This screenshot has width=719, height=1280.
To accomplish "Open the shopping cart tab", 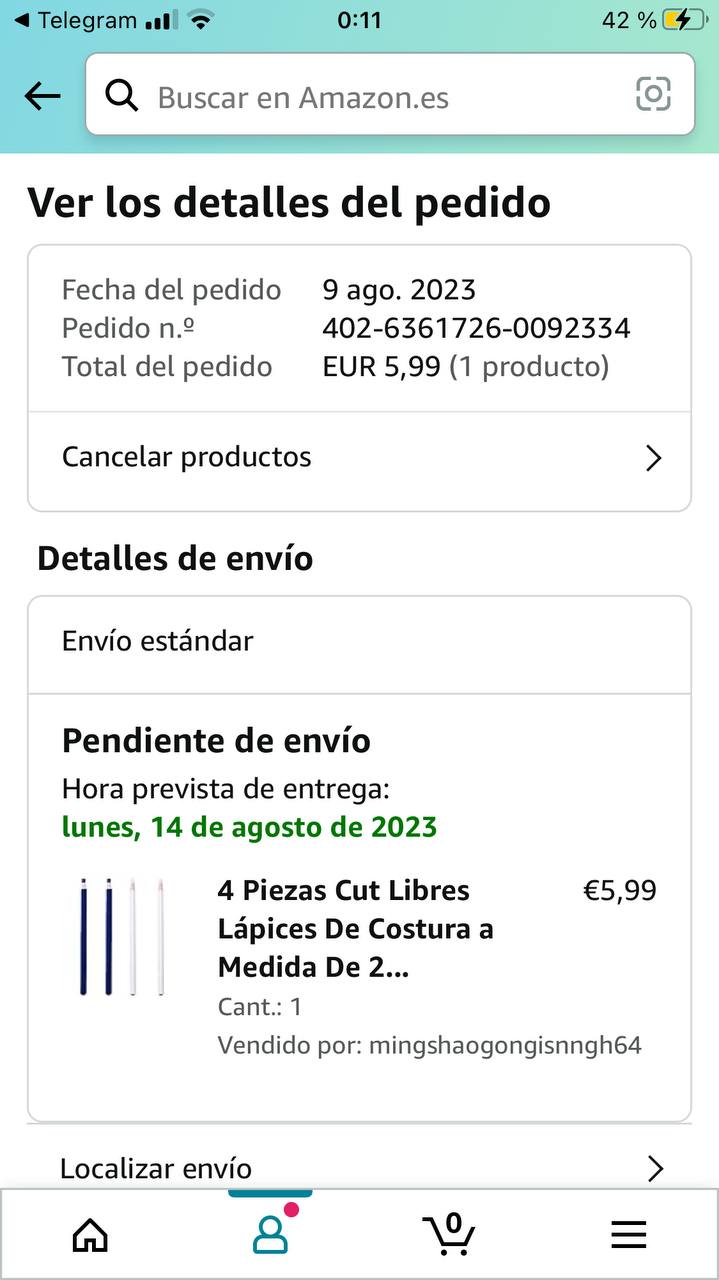I will tap(449, 1234).
